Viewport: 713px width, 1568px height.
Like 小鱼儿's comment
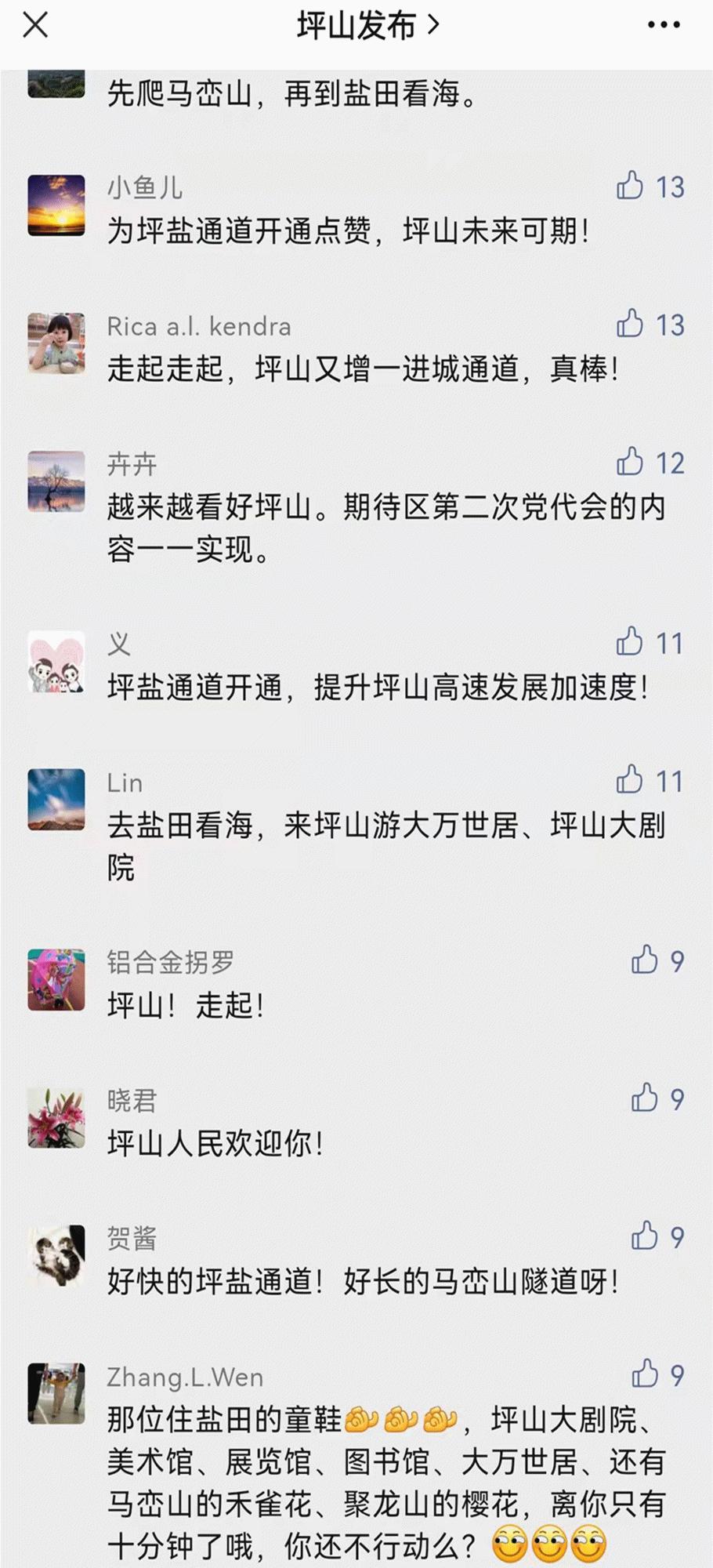pyautogui.click(x=630, y=186)
